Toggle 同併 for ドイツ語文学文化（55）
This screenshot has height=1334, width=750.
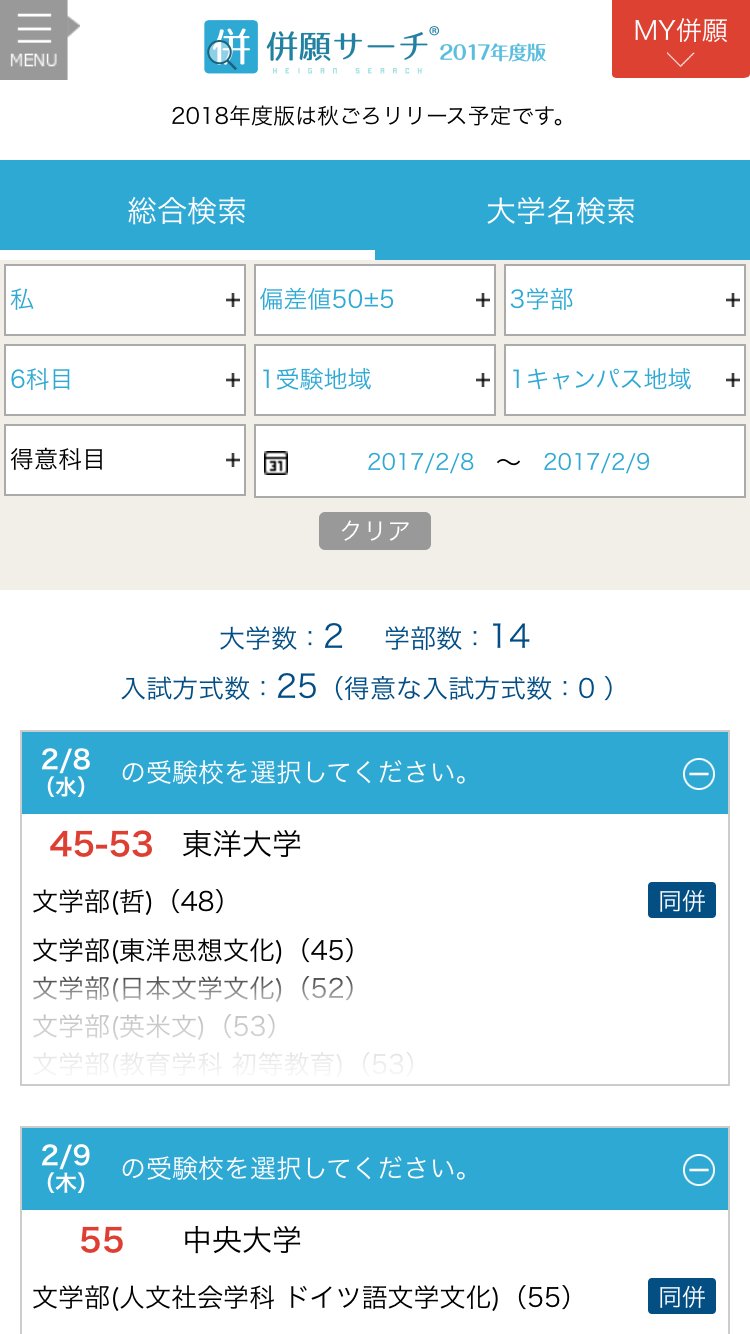[x=681, y=1296]
